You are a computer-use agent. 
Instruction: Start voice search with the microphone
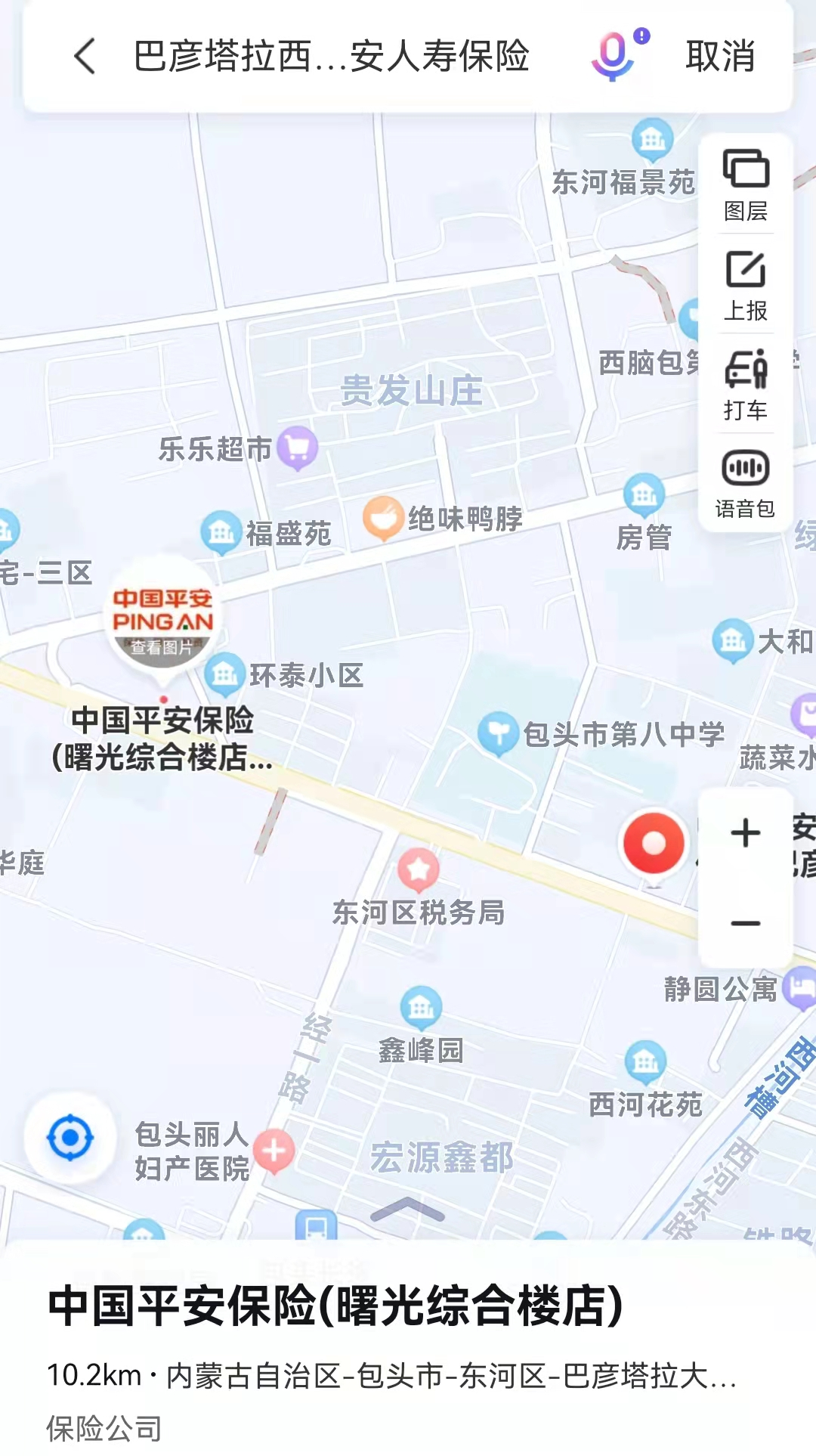coord(614,57)
